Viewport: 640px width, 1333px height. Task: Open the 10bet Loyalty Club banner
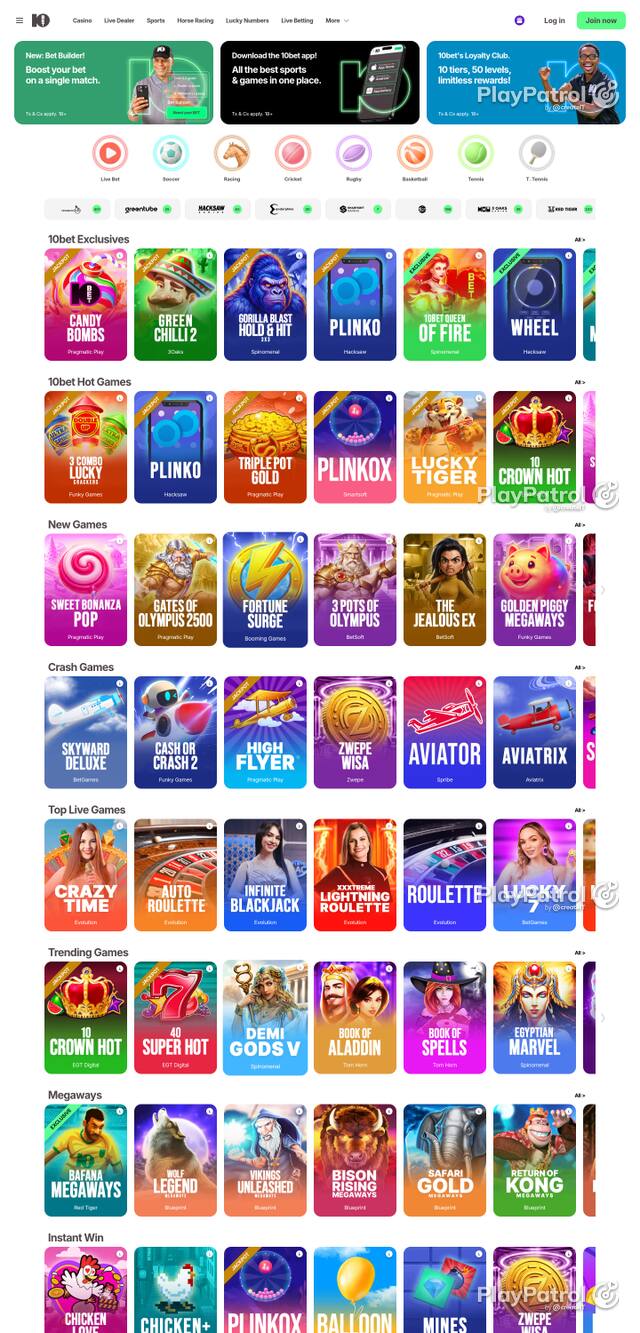point(525,82)
